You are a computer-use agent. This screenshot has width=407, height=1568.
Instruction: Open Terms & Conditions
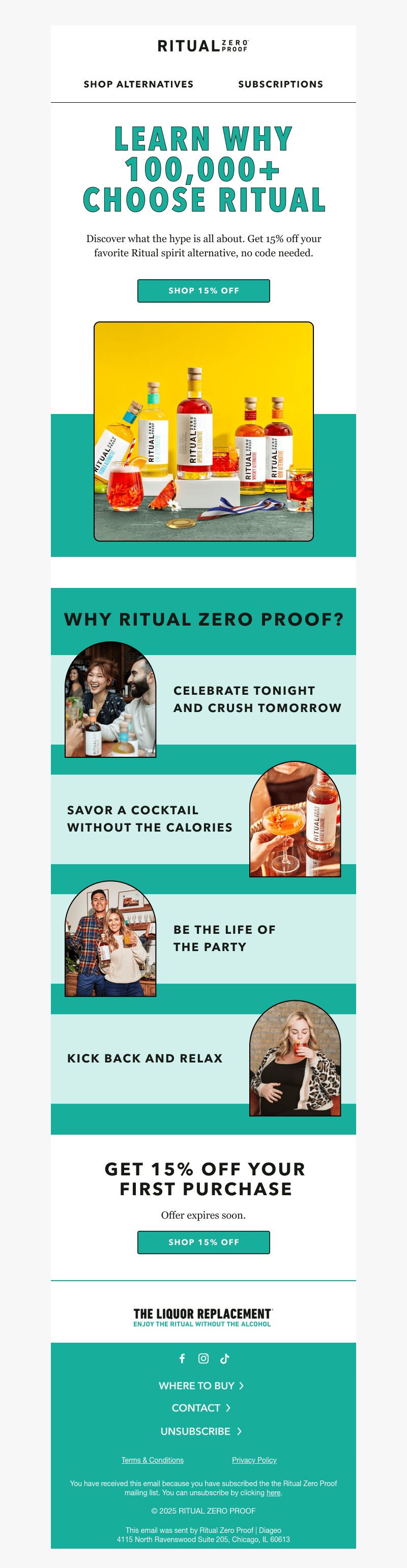click(x=152, y=1460)
